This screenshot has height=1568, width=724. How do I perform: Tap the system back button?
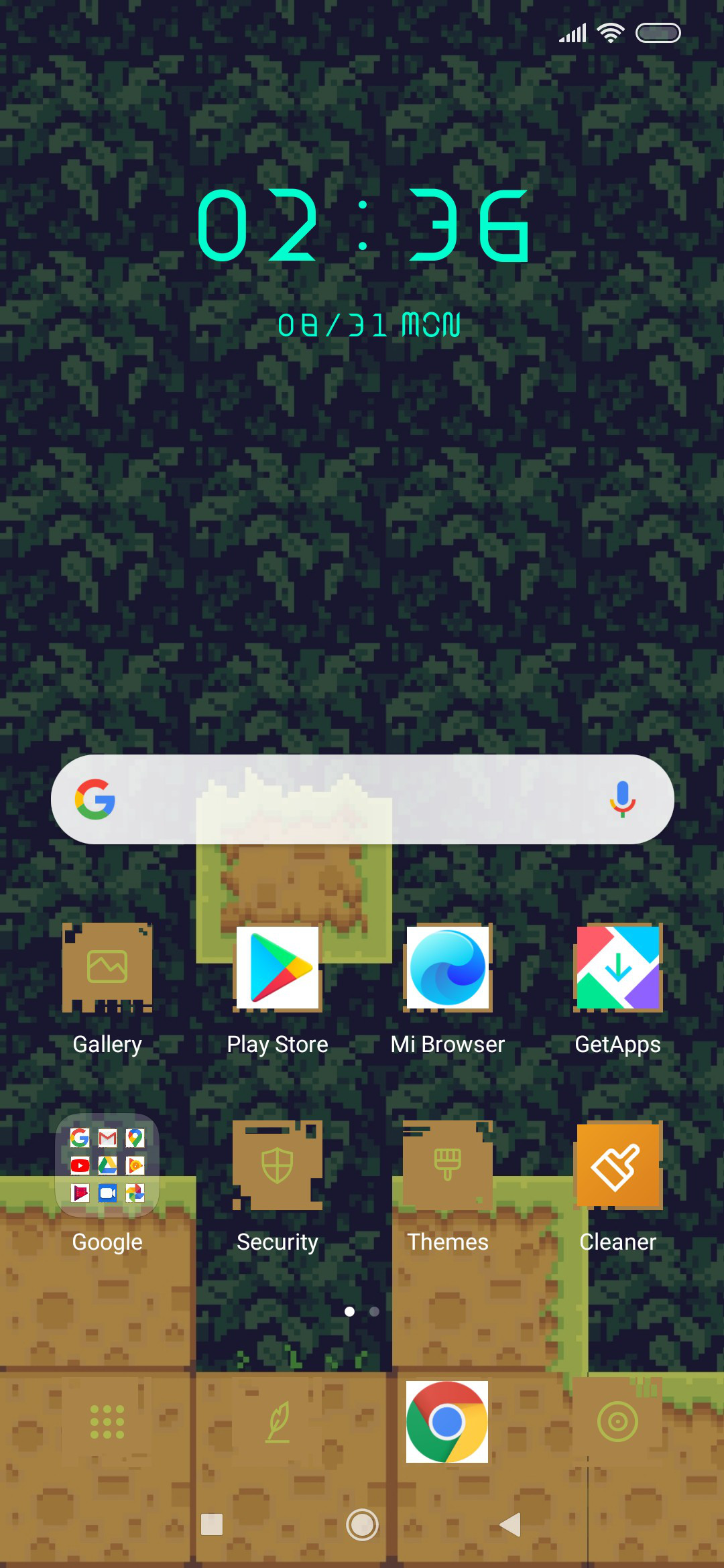510,1524
